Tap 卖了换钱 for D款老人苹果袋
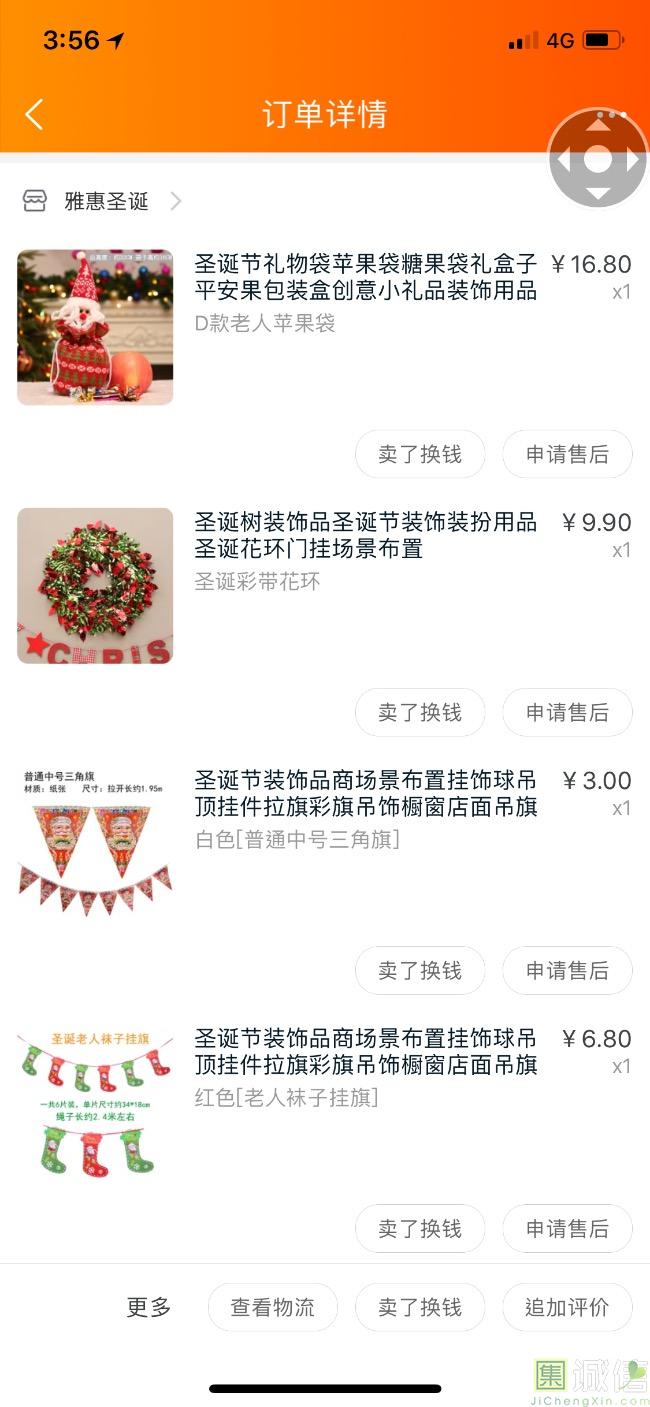The width and height of the screenshot is (650, 1407). click(x=420, y=454)
